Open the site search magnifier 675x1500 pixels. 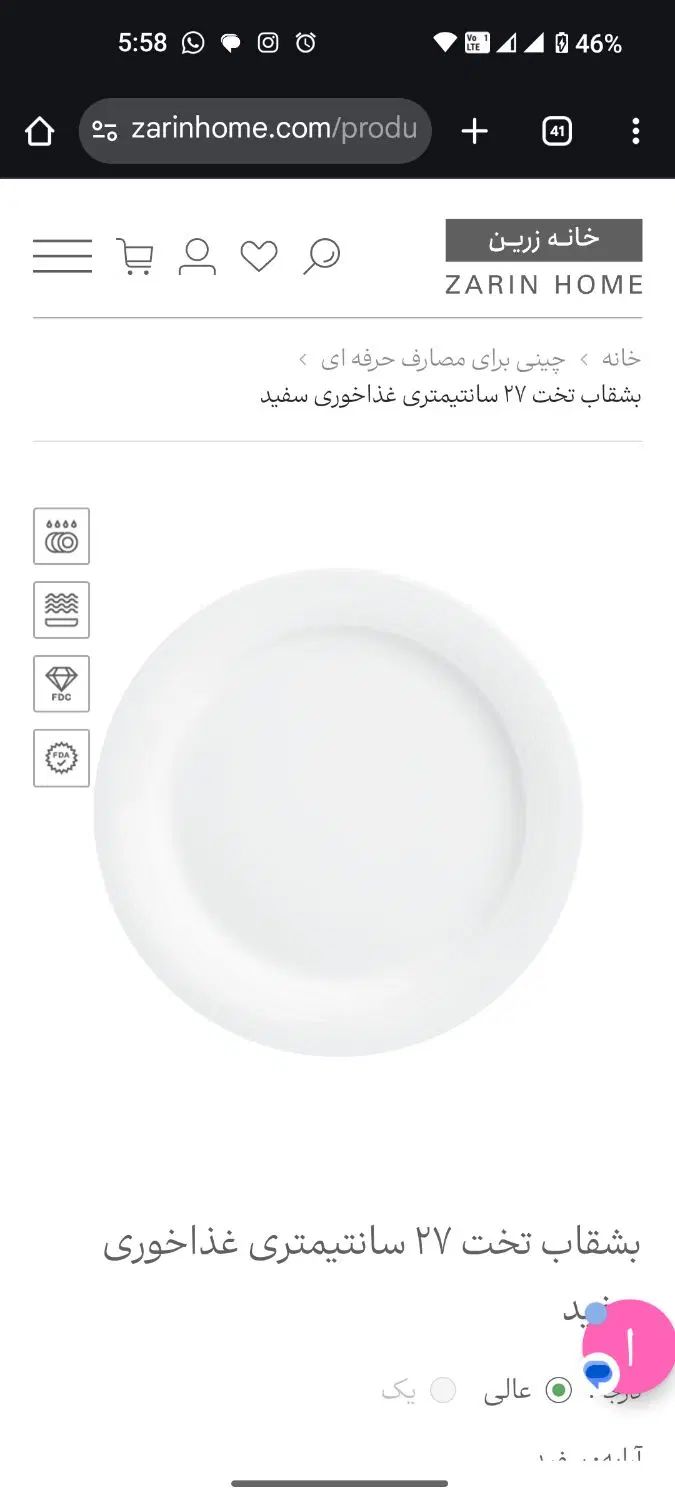click(321, 256)
